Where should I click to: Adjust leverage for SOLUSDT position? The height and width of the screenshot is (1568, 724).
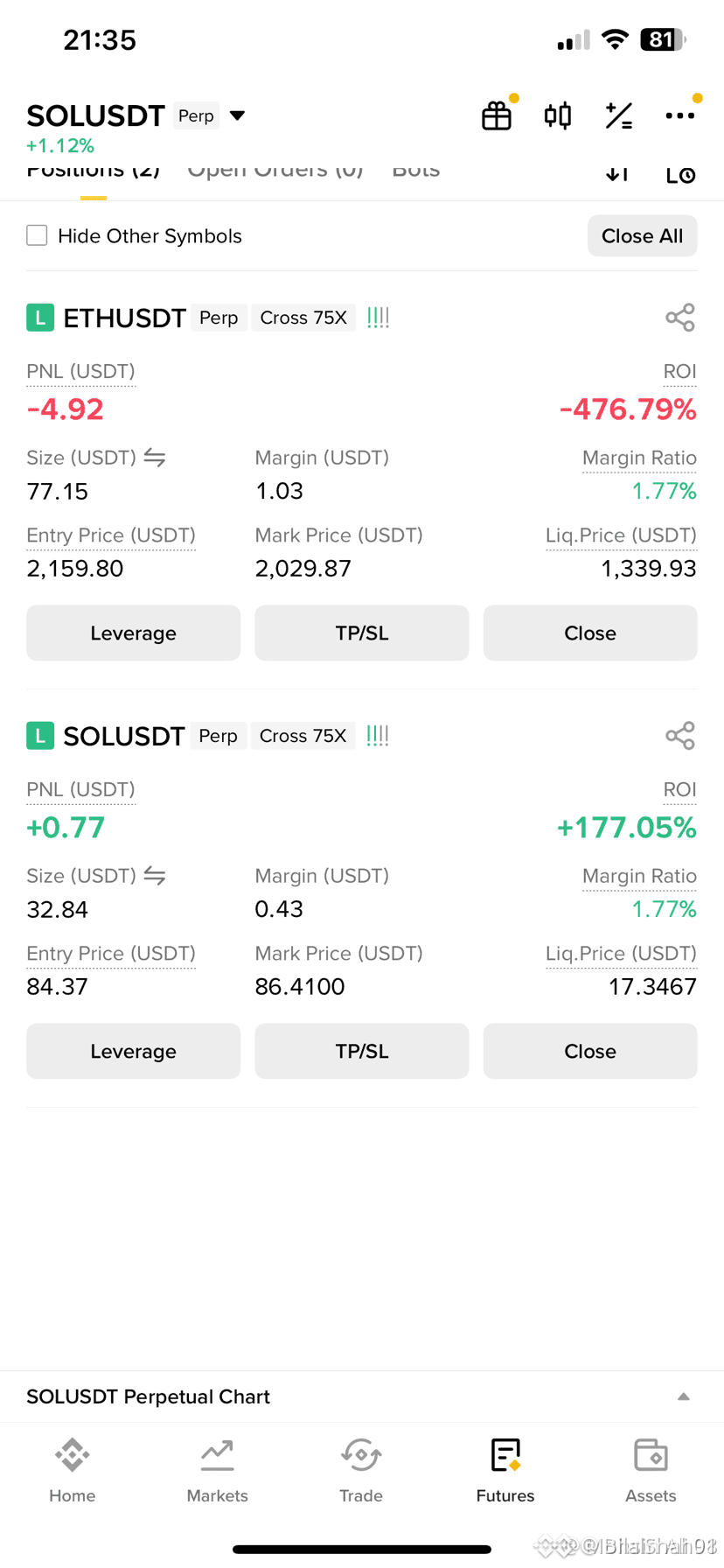click(133, 1051)
